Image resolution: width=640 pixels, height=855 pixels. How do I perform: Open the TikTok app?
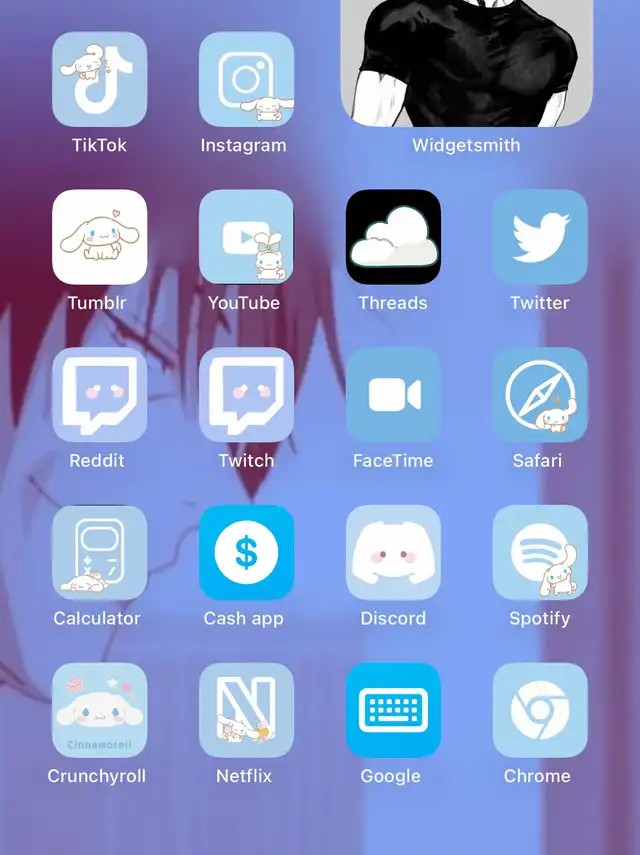coord(99,79)
